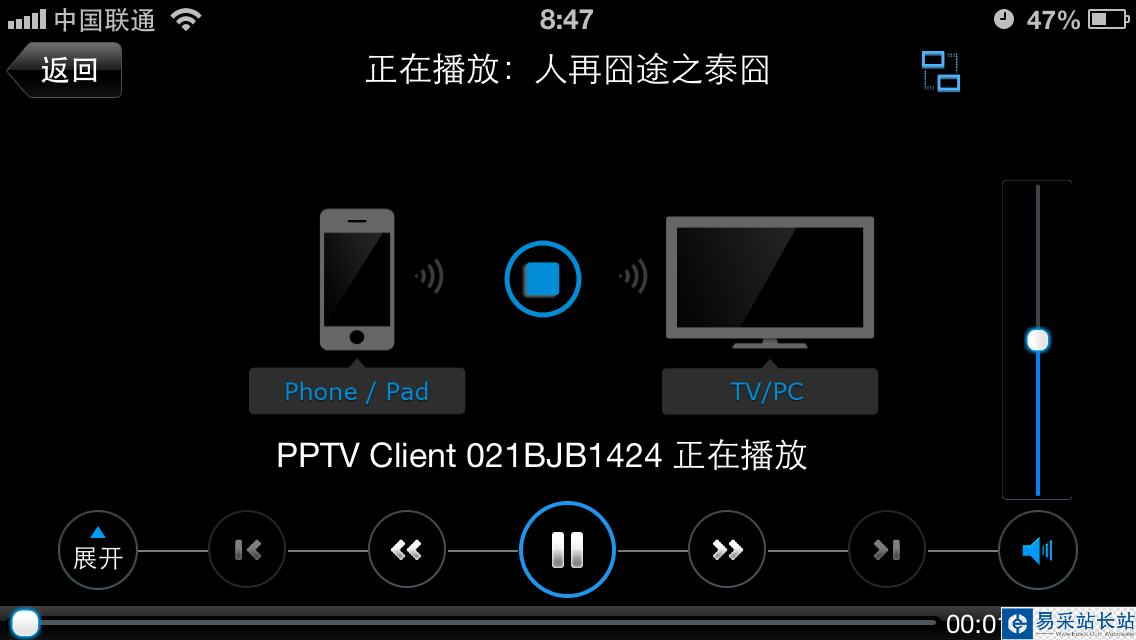Fast forward the video
This screenshot has height=640, width=1136.
tap(726, 549)
